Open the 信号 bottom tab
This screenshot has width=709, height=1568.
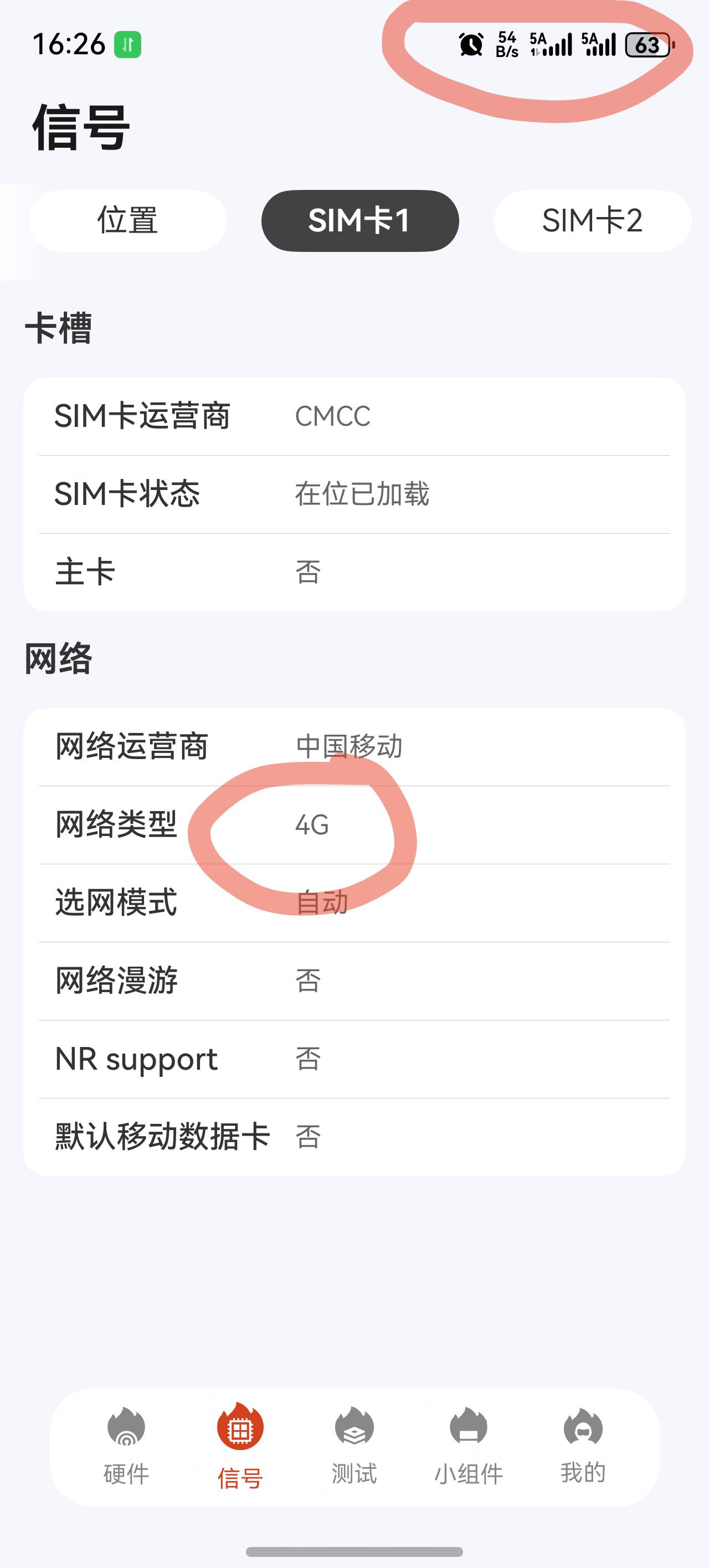pyautogui.click(x=240, y=1446)
